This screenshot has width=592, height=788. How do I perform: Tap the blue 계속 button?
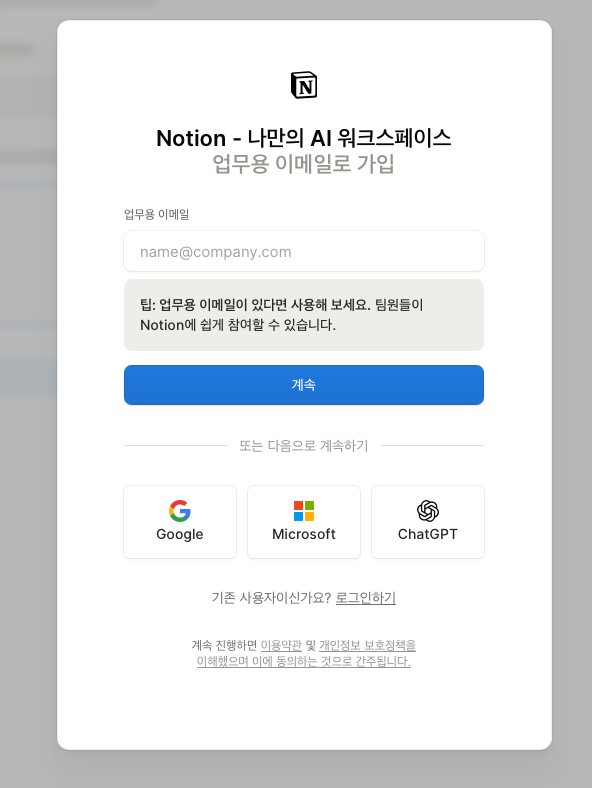point(304,385)
